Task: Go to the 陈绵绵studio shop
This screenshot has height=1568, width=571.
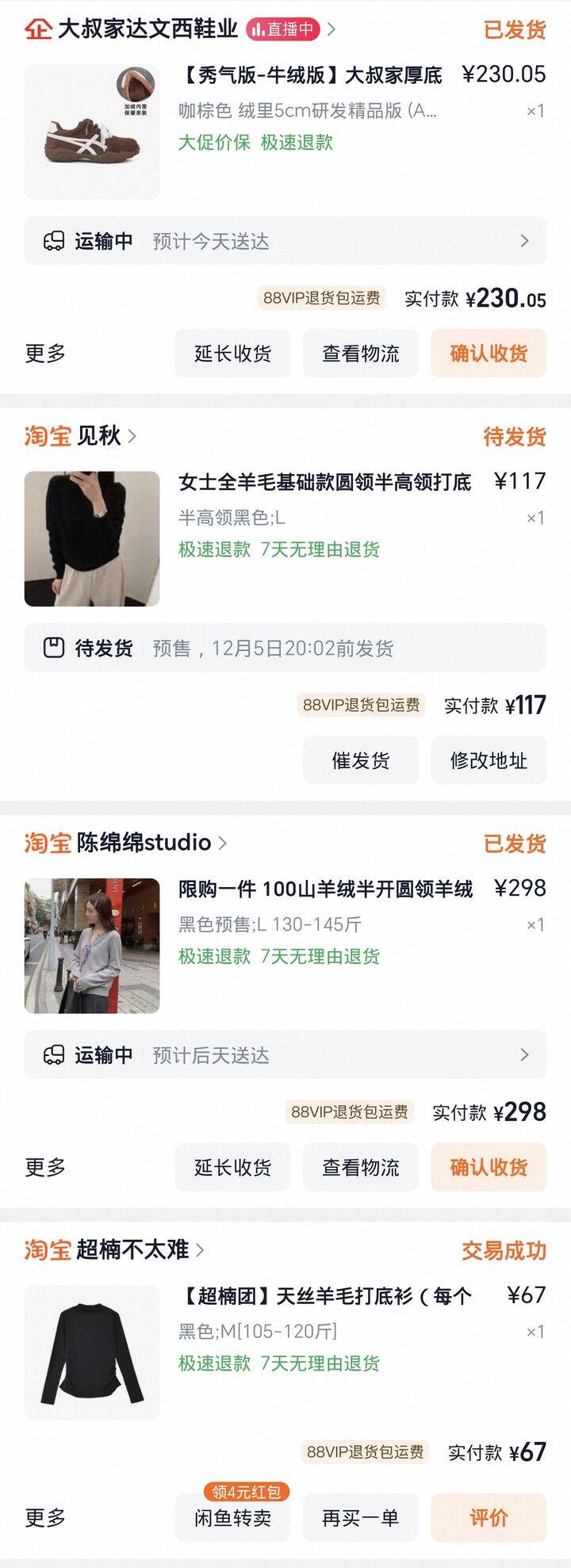Action: tap(144, 843)
